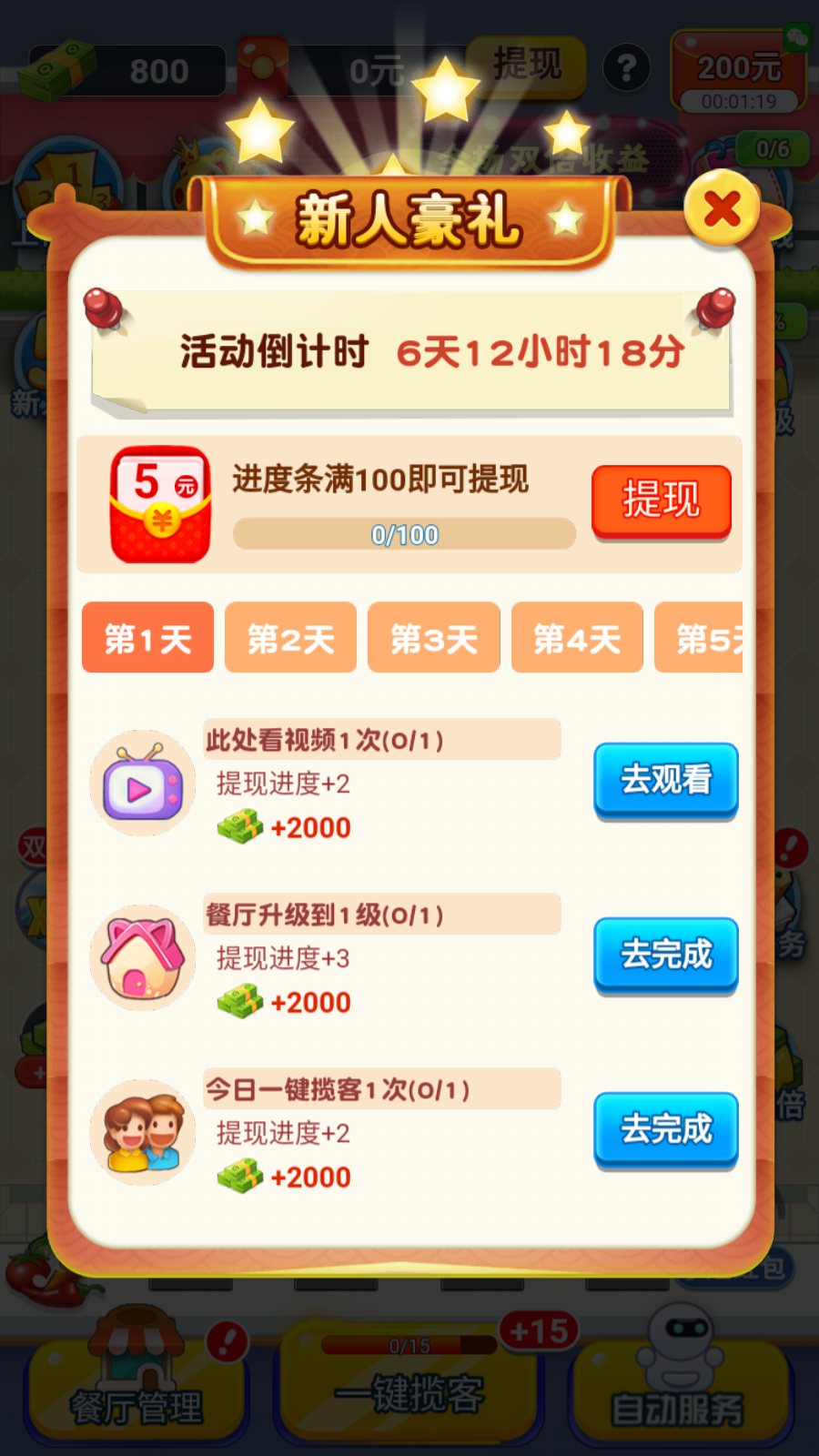The height and width of the screenshot is (1456, 819).
Task: Tap the pink restaurant house icon
Action: point(141,955)
